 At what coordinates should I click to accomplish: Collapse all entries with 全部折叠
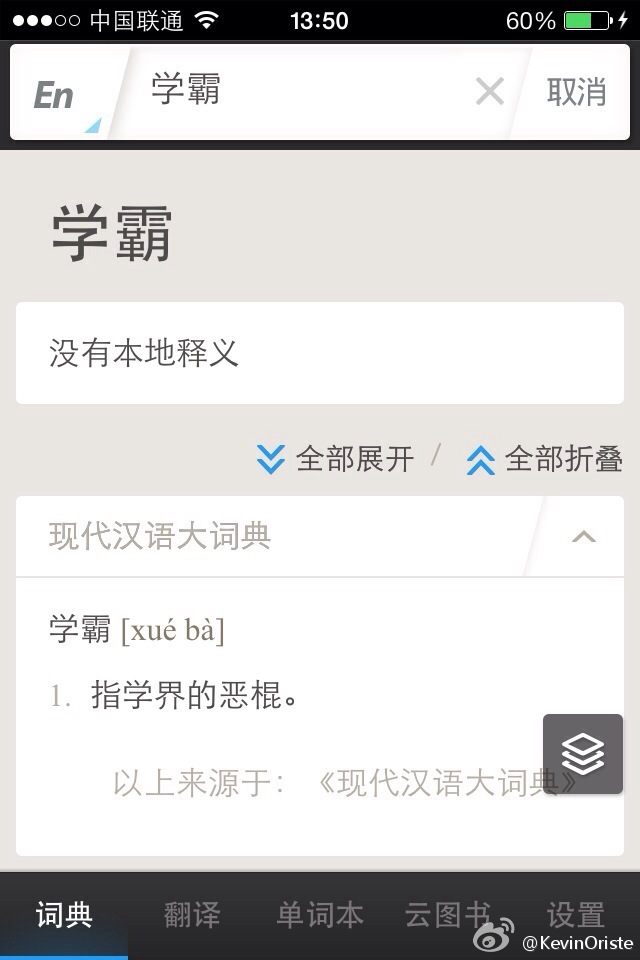(x=544, y=459)
